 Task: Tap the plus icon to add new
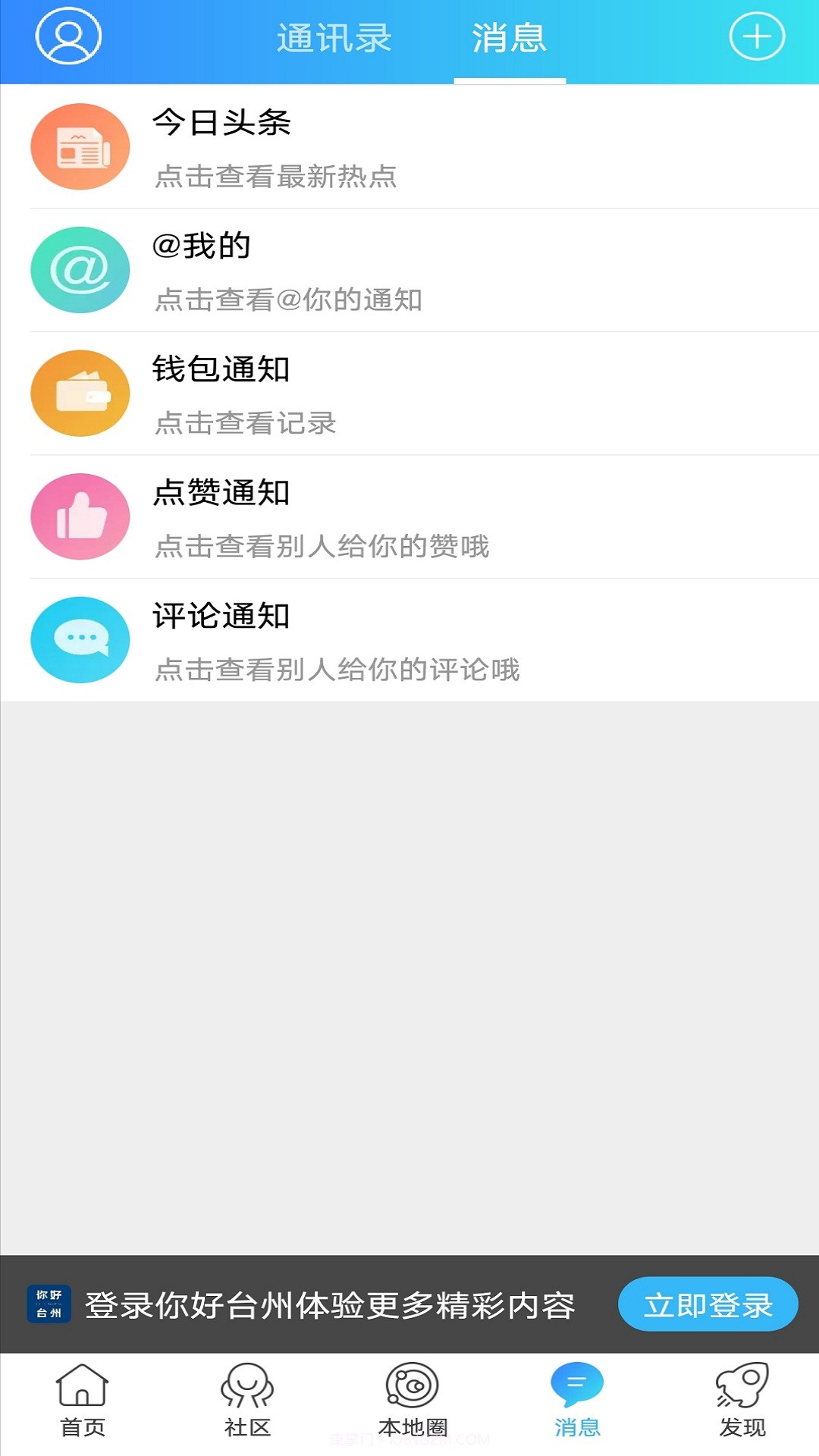pos(756,36)
